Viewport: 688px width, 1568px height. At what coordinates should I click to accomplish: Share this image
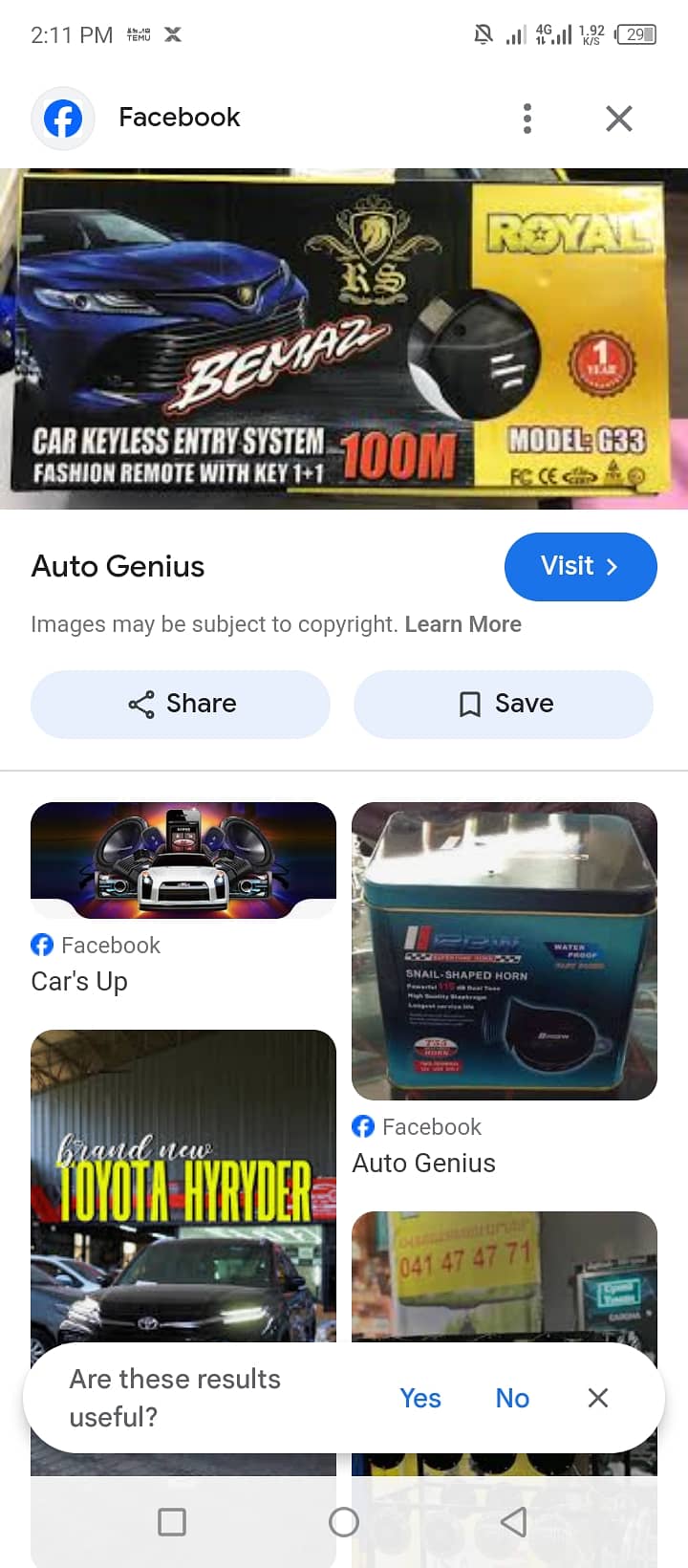tap(181, 704)
